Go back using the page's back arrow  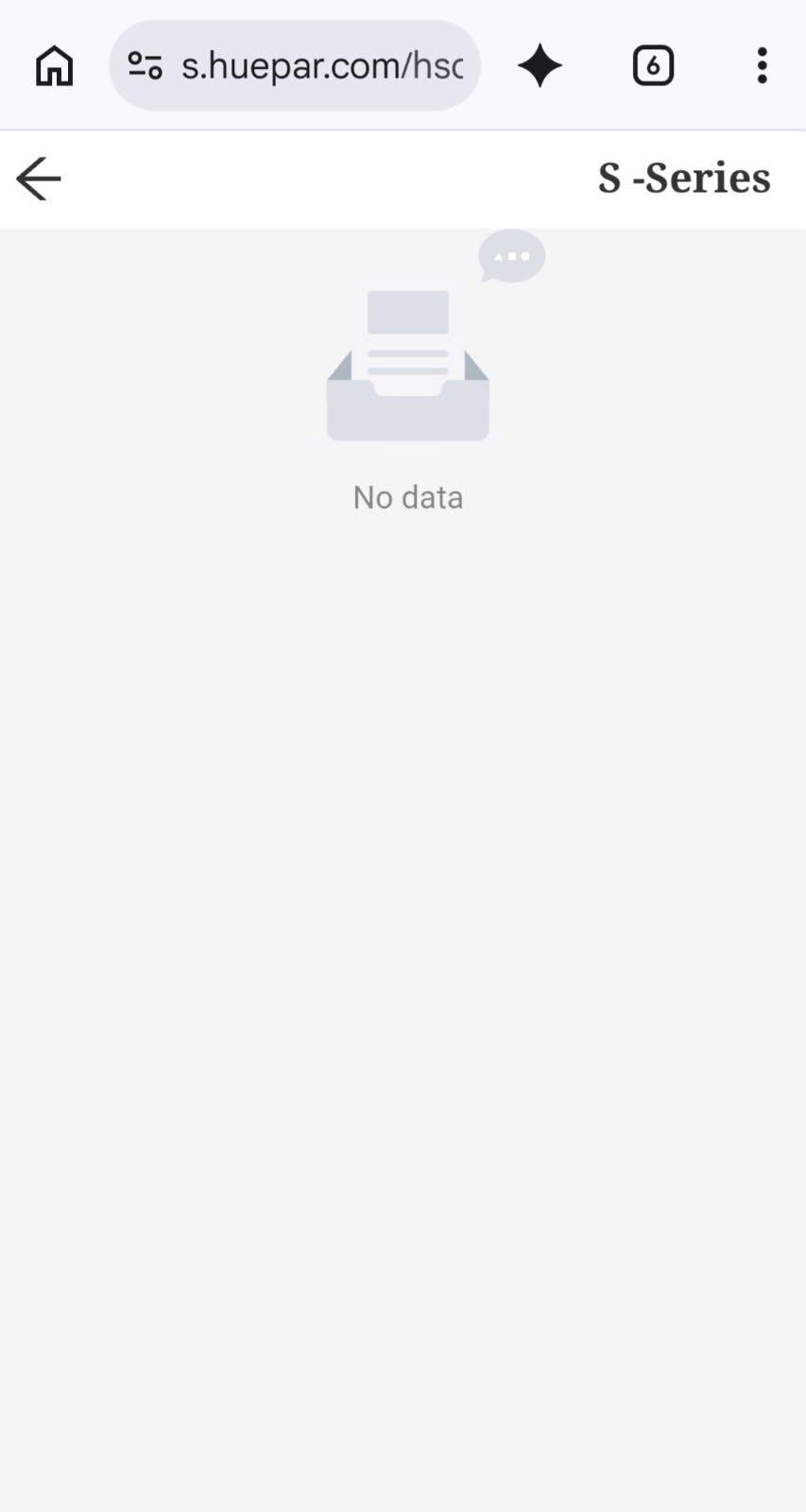coord(39,179)
